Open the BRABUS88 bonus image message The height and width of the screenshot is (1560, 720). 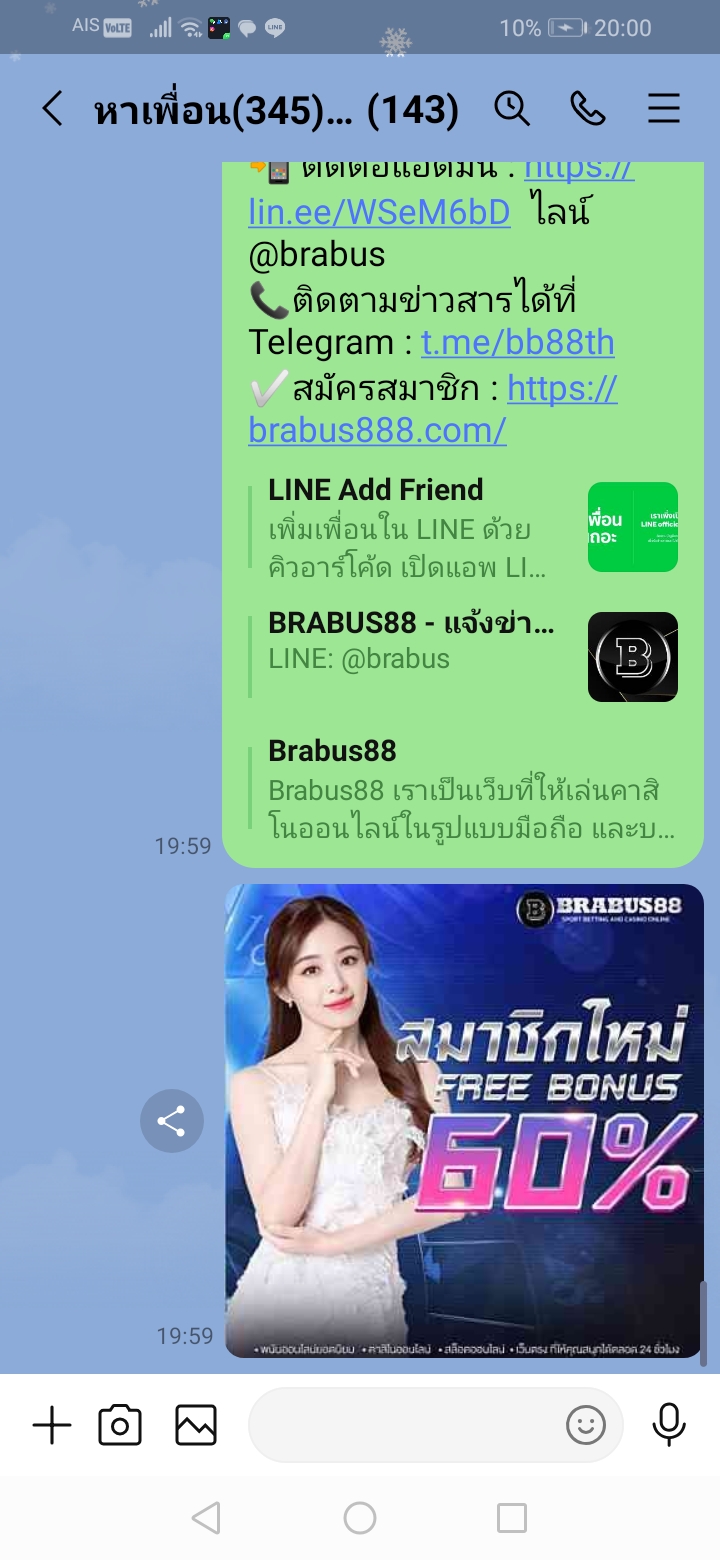[x=464, y=1120]
